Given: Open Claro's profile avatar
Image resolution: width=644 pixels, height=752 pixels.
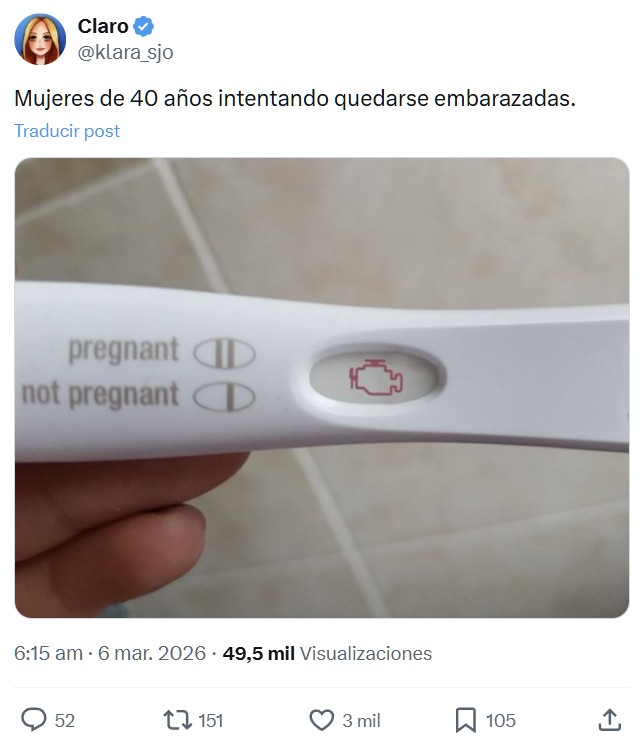Looking at the screenshot, I should (39, 40).
